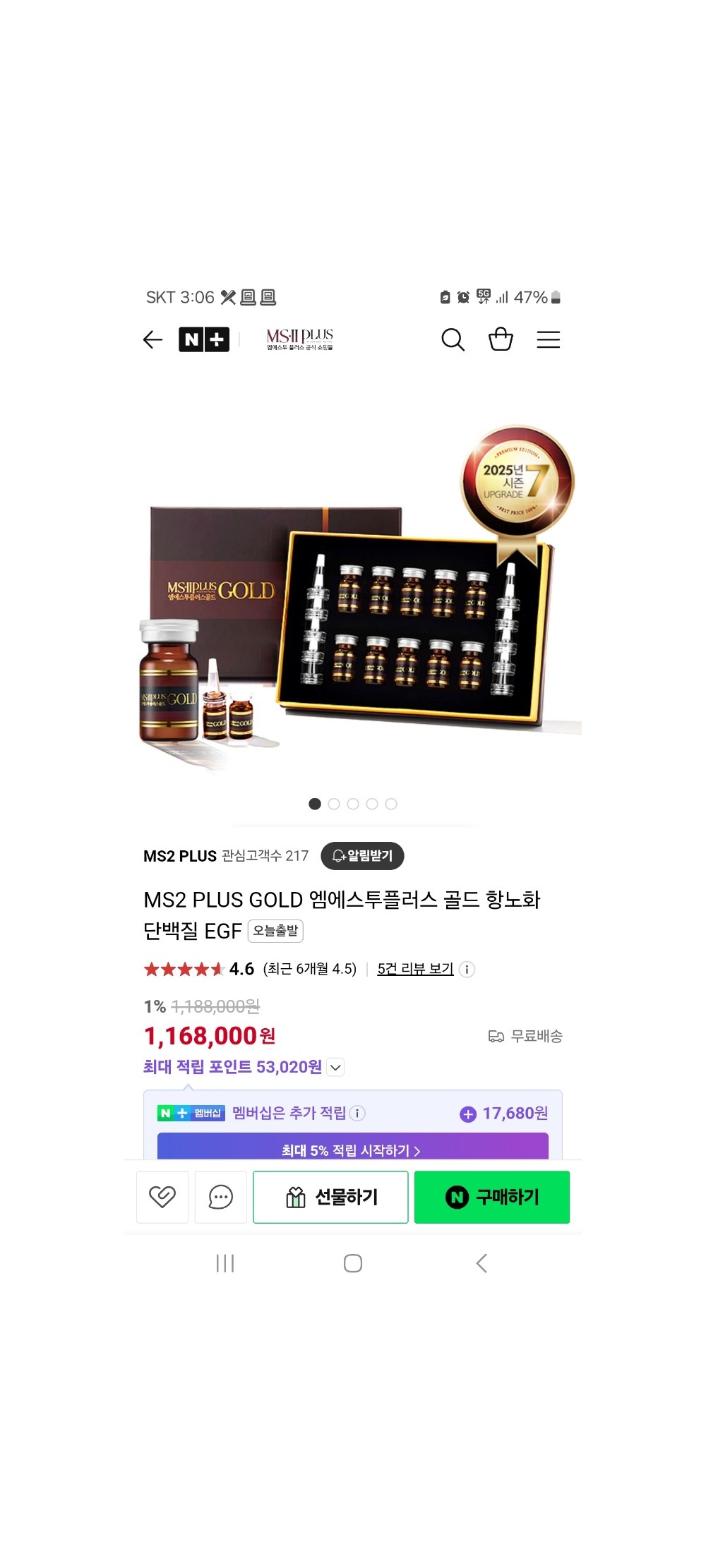Expand 최대 적립 포인트 details
This screenshot has height=1568, width=706.
337,1067
